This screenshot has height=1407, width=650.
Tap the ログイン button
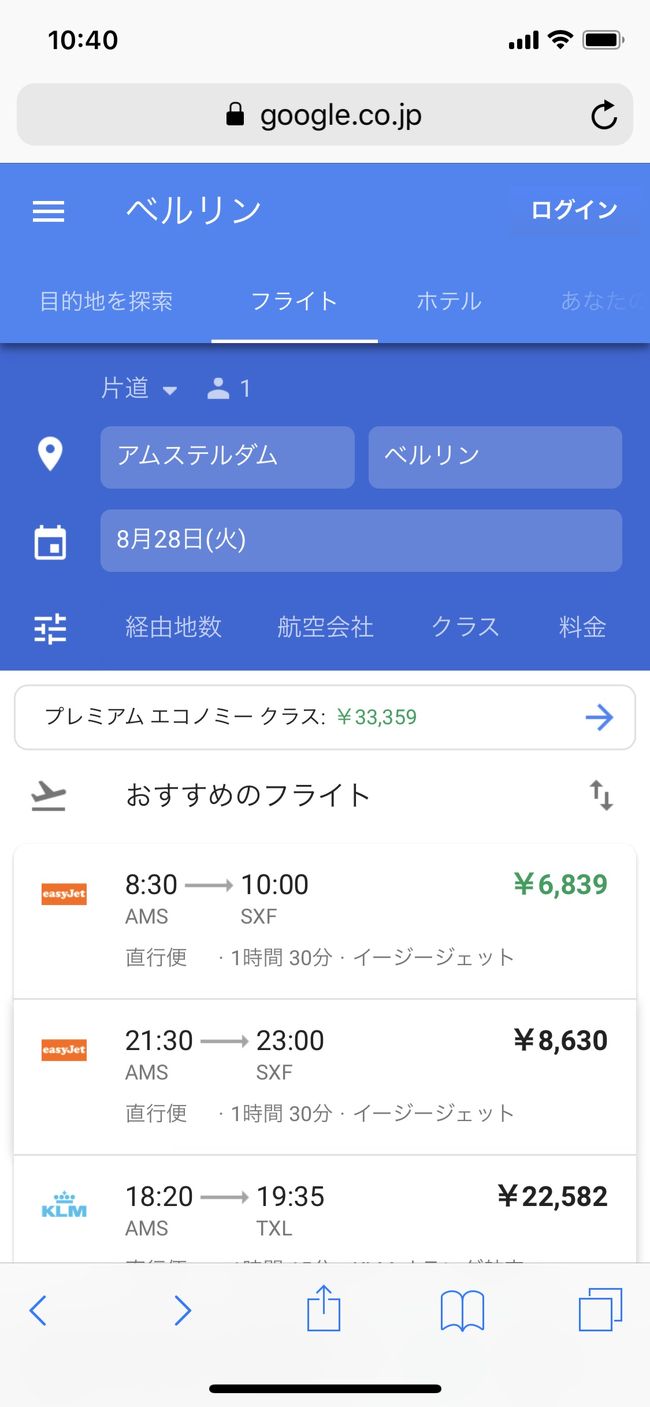tap(574, 210)
